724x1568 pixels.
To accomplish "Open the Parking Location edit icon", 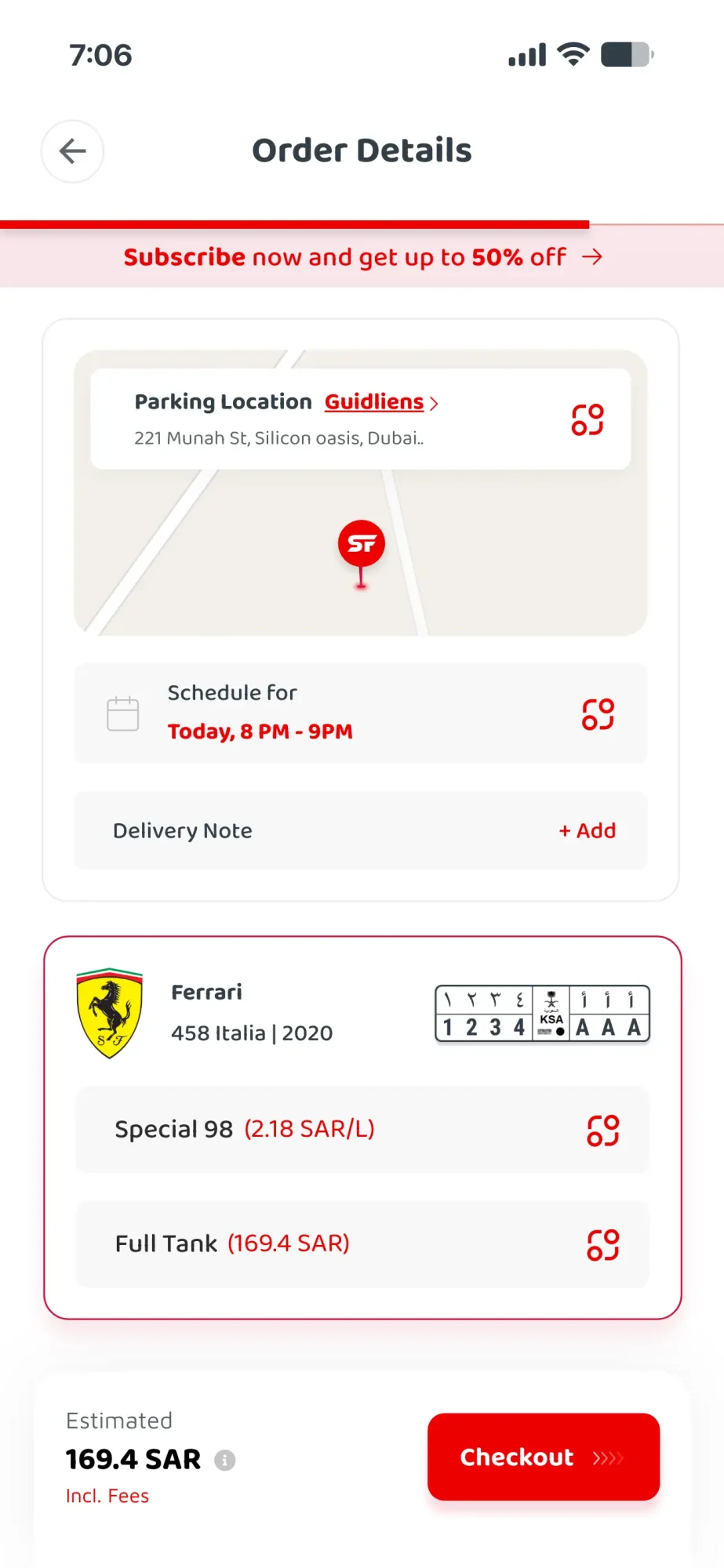I will [588, 419].
